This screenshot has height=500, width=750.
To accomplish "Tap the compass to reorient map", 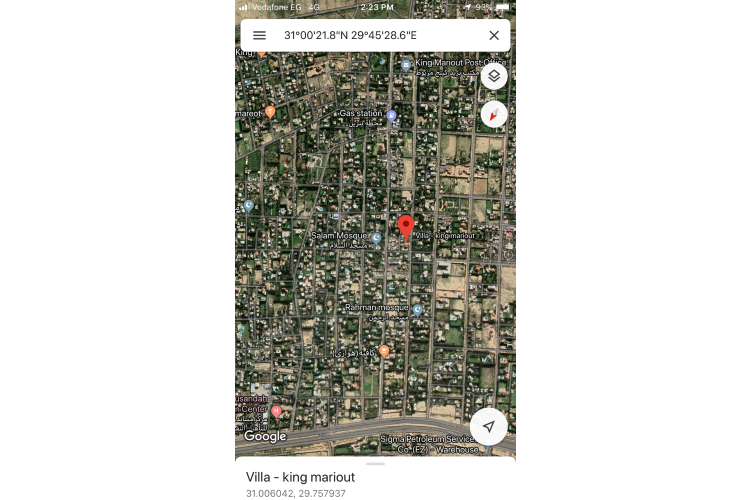I will (x=494, y=114).
